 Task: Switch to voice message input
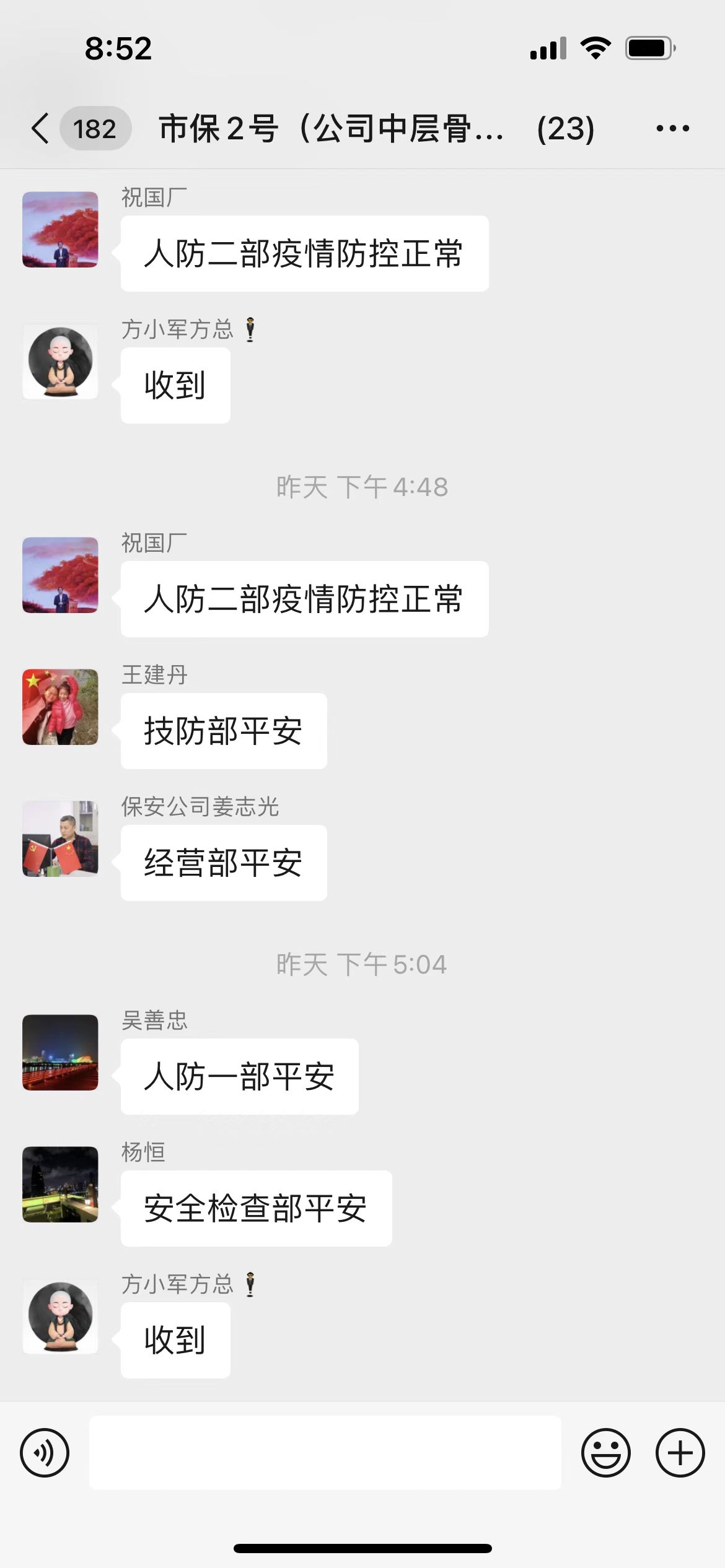[x=45, y=1453]
